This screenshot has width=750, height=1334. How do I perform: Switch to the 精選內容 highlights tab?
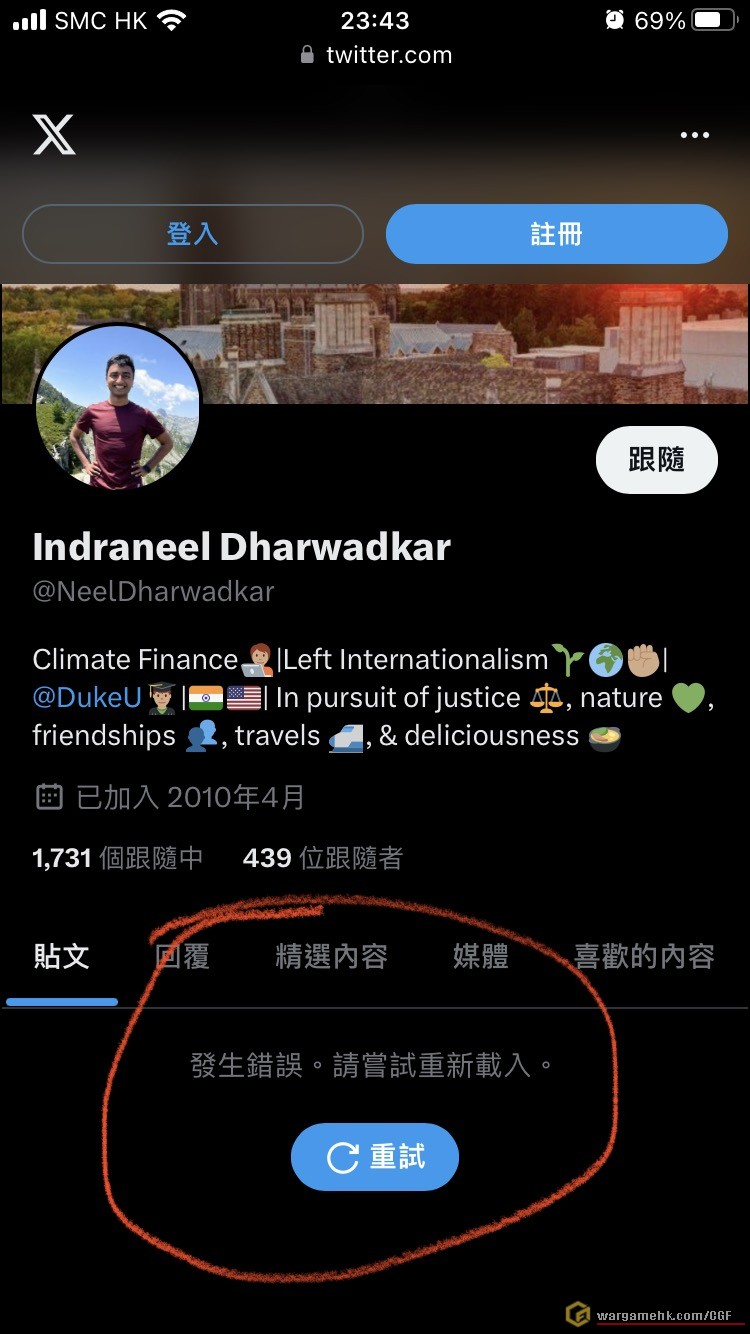[x=331, y=957]
